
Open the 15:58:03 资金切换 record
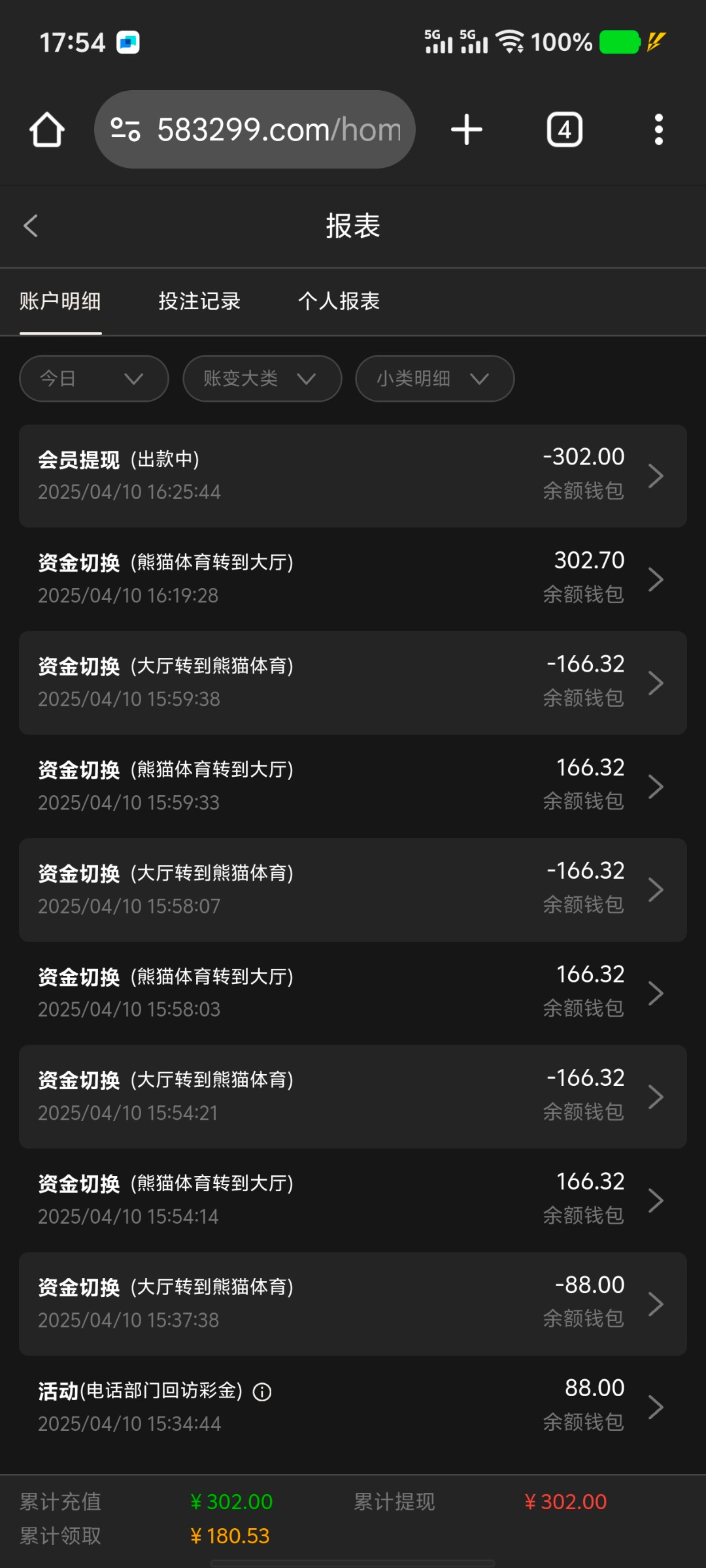point(353,993)
